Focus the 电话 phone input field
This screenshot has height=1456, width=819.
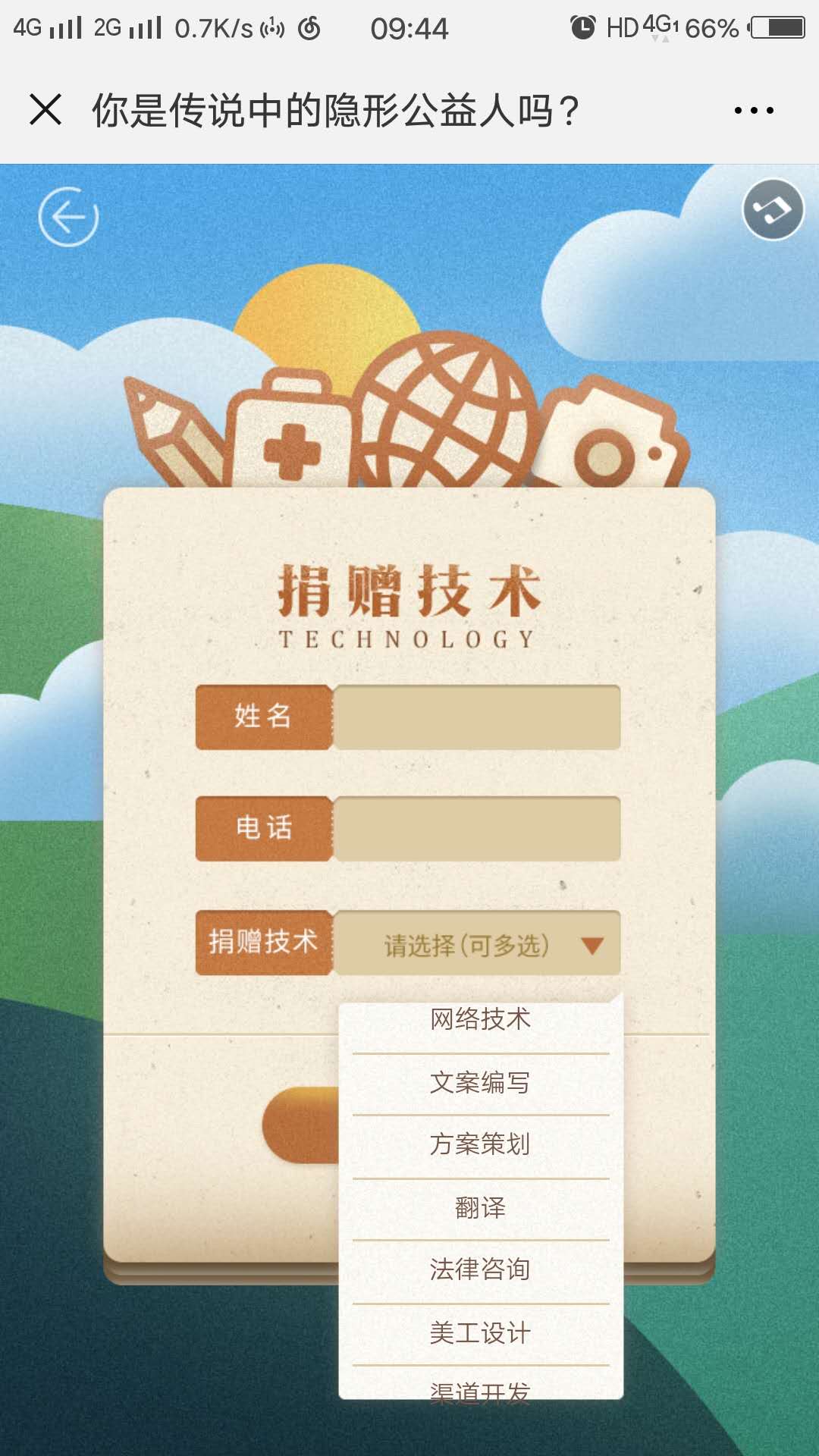coord(477,829)
